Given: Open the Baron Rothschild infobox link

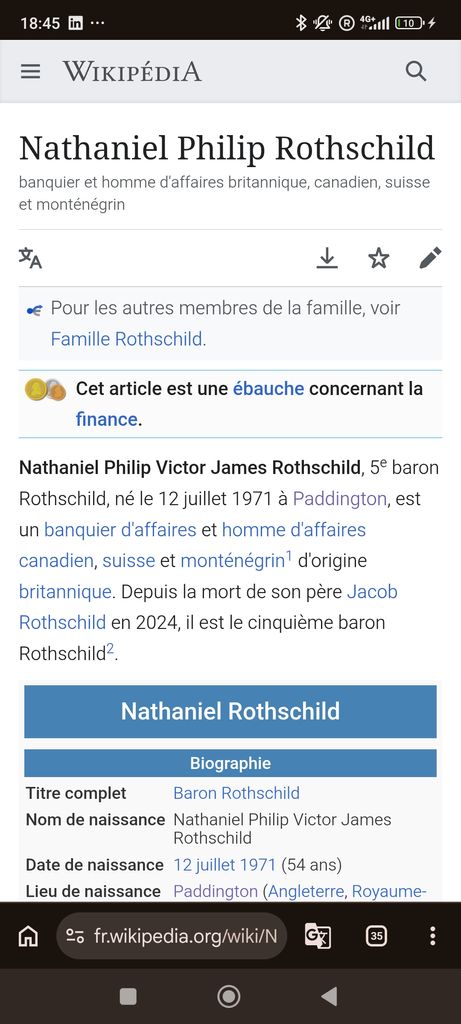Looking at the screenshot, I should coord(236,793).
